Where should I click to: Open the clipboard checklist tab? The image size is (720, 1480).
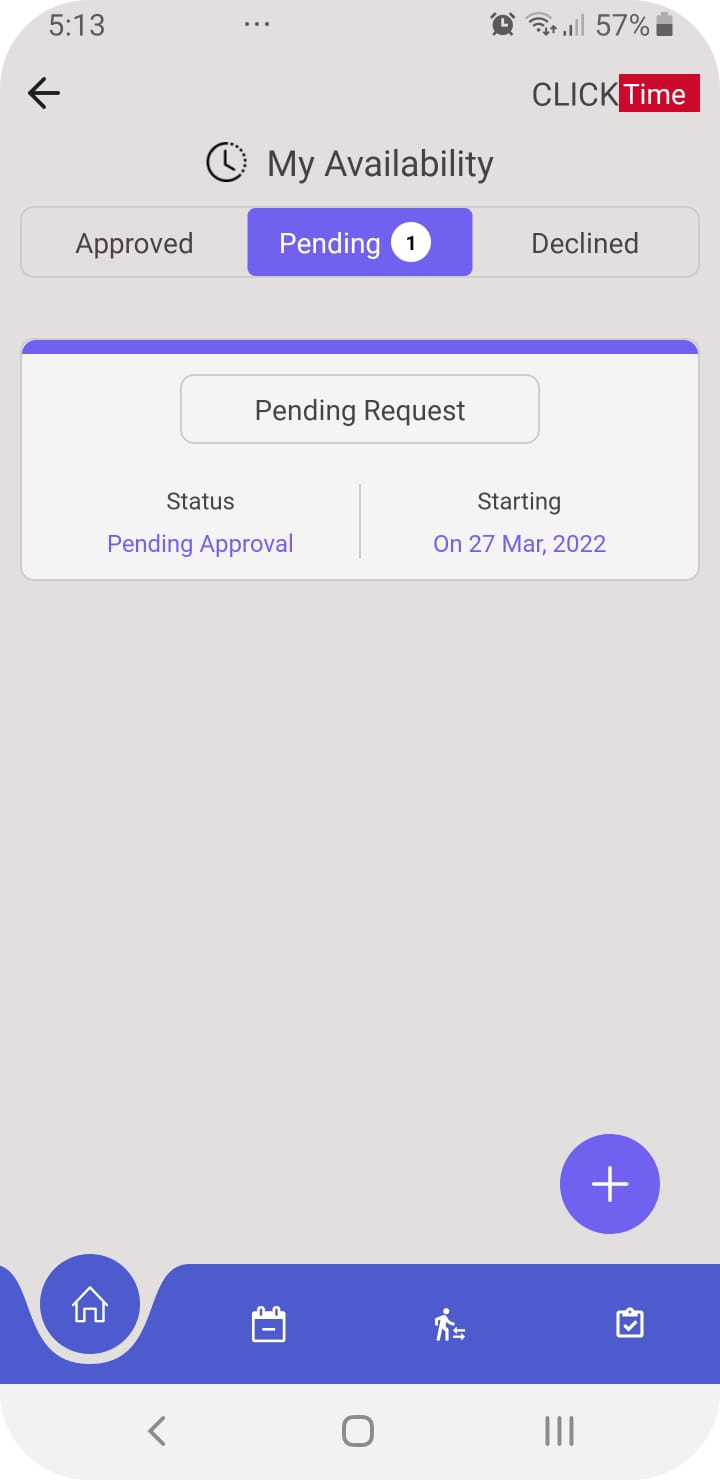tap(630, 1324)
